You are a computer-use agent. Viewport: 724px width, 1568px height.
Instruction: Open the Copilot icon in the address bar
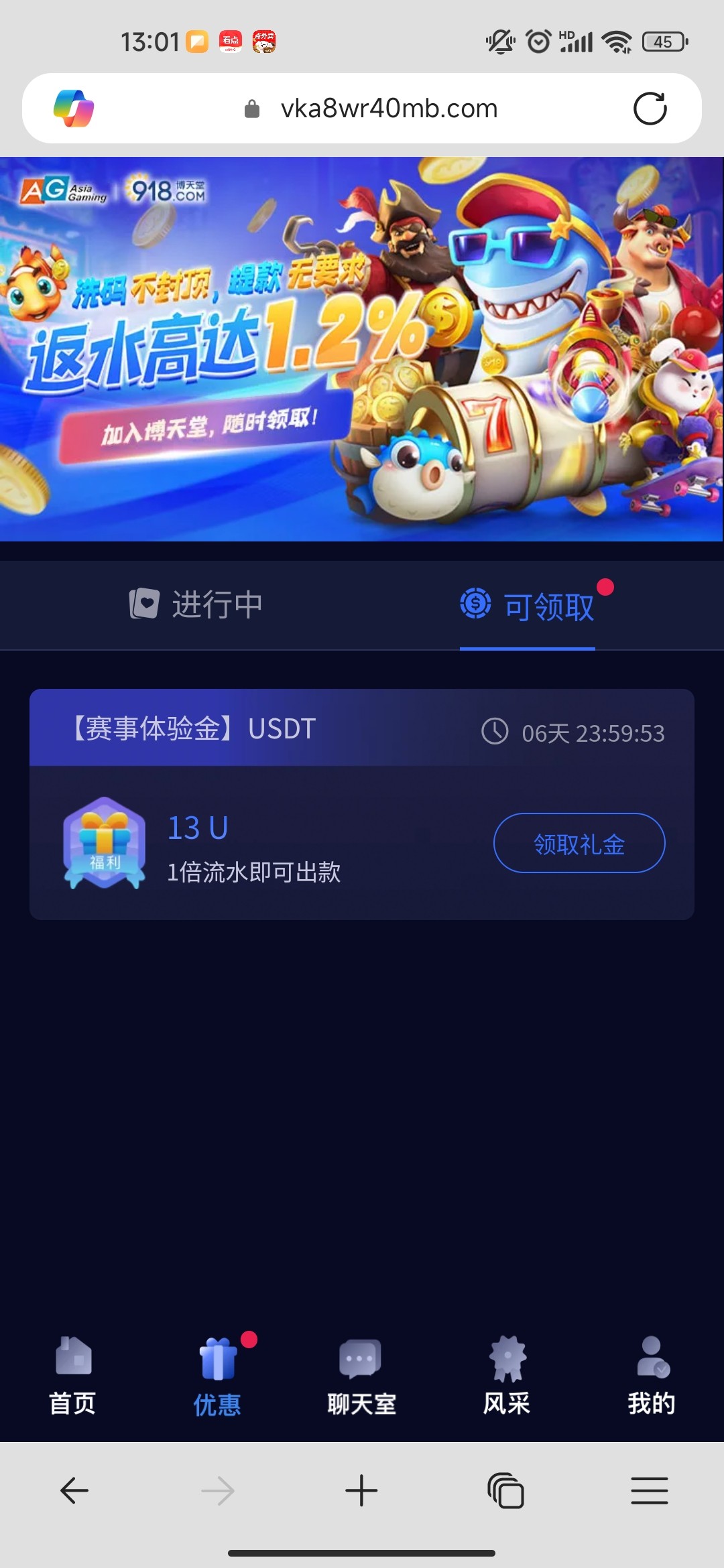tap(74, 109)
